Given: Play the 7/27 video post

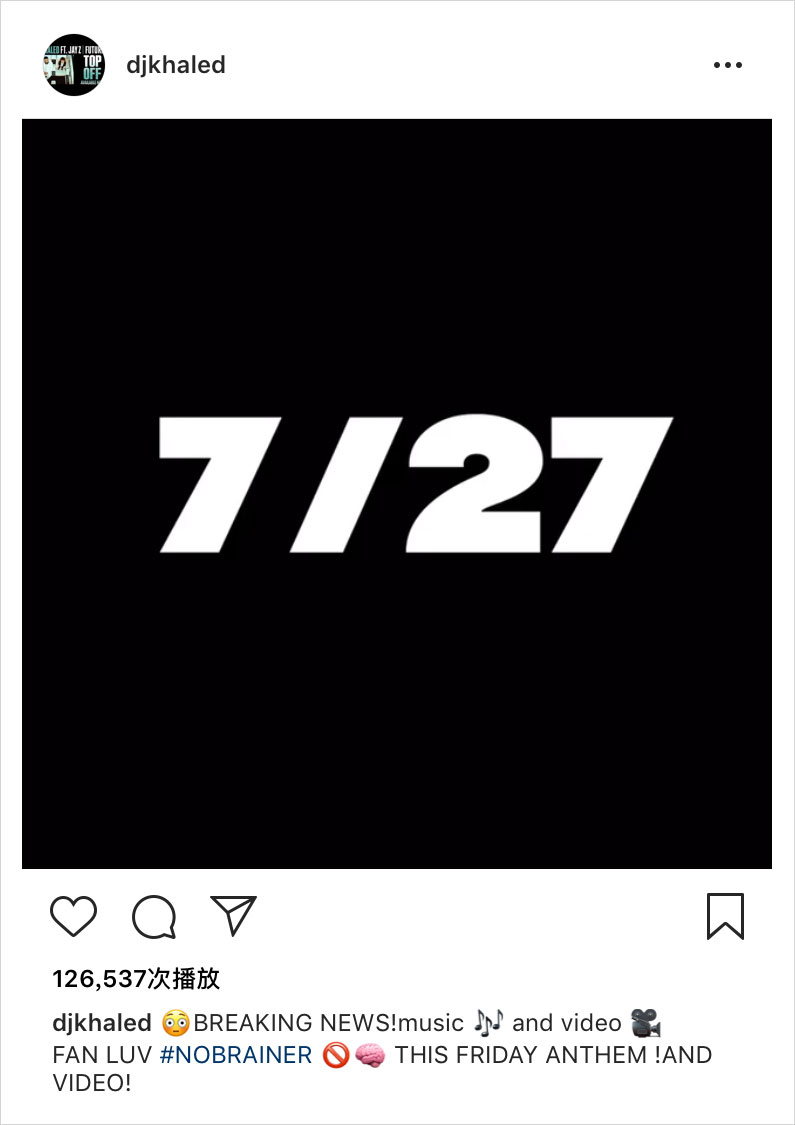Looking at the screenshot, I should point(397,494).
